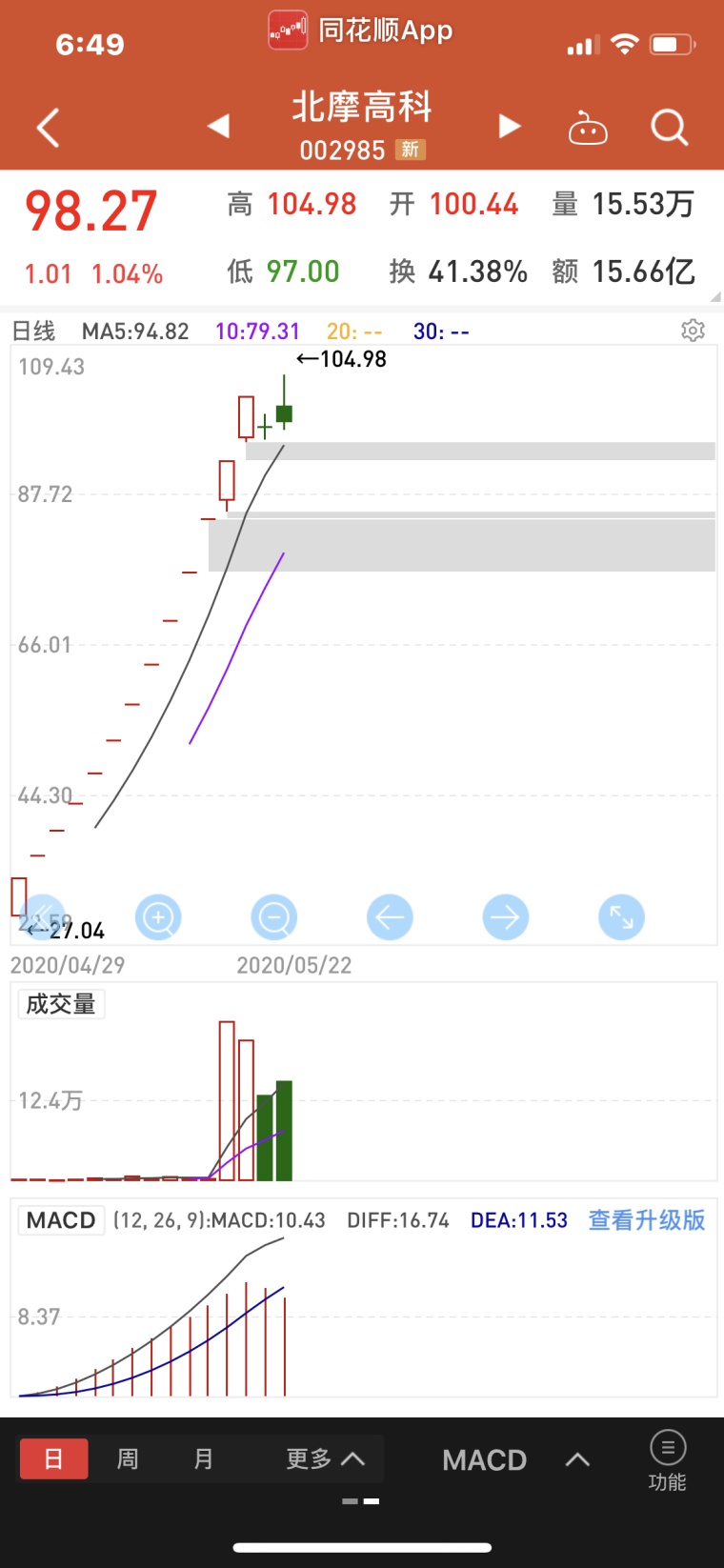Viewport: 724px width, 1568px height.
Task: Select the 日 daily chart tab
Action: pos(53,1458)
